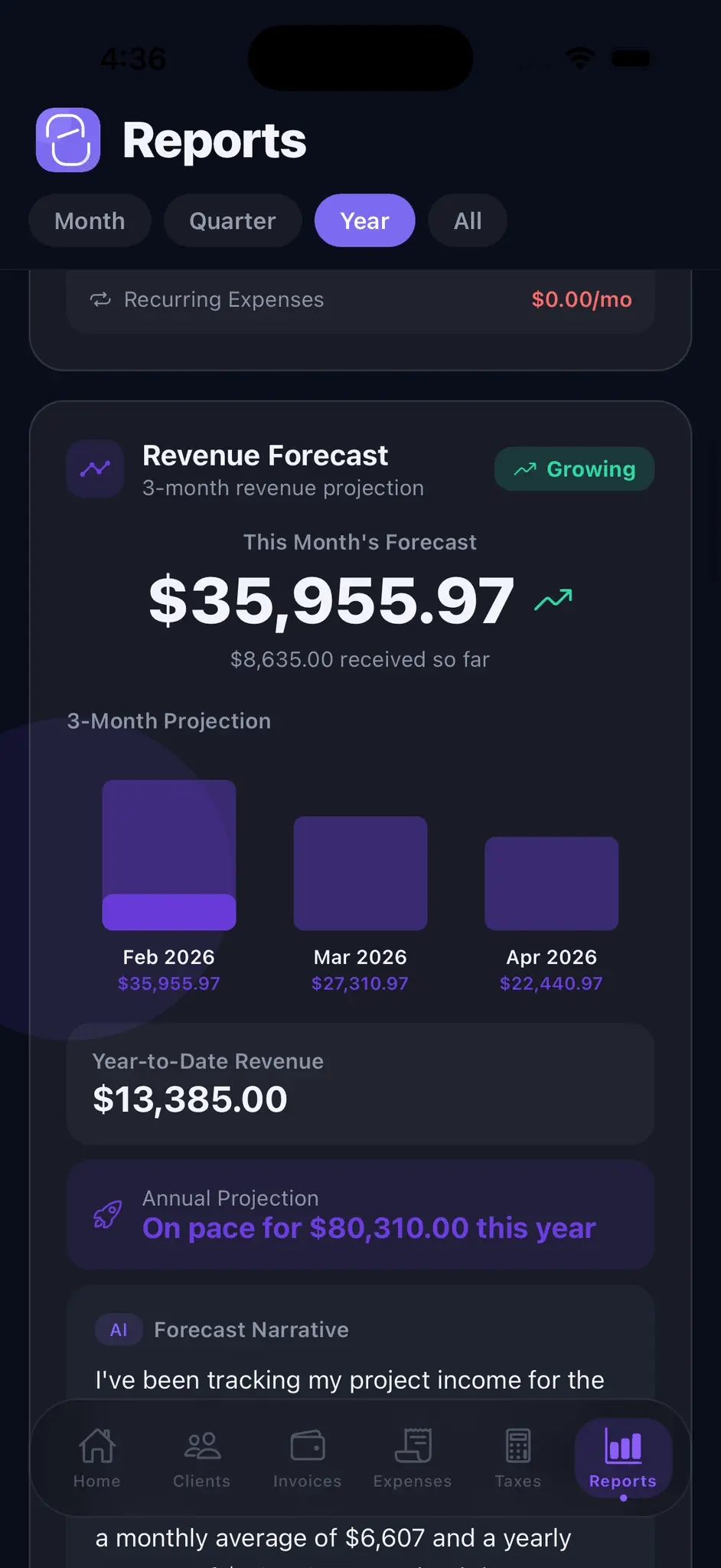This screenshot has width=721, height=1568.
Task: Switch to the Expenses tab
Action: click(413, 1458)
